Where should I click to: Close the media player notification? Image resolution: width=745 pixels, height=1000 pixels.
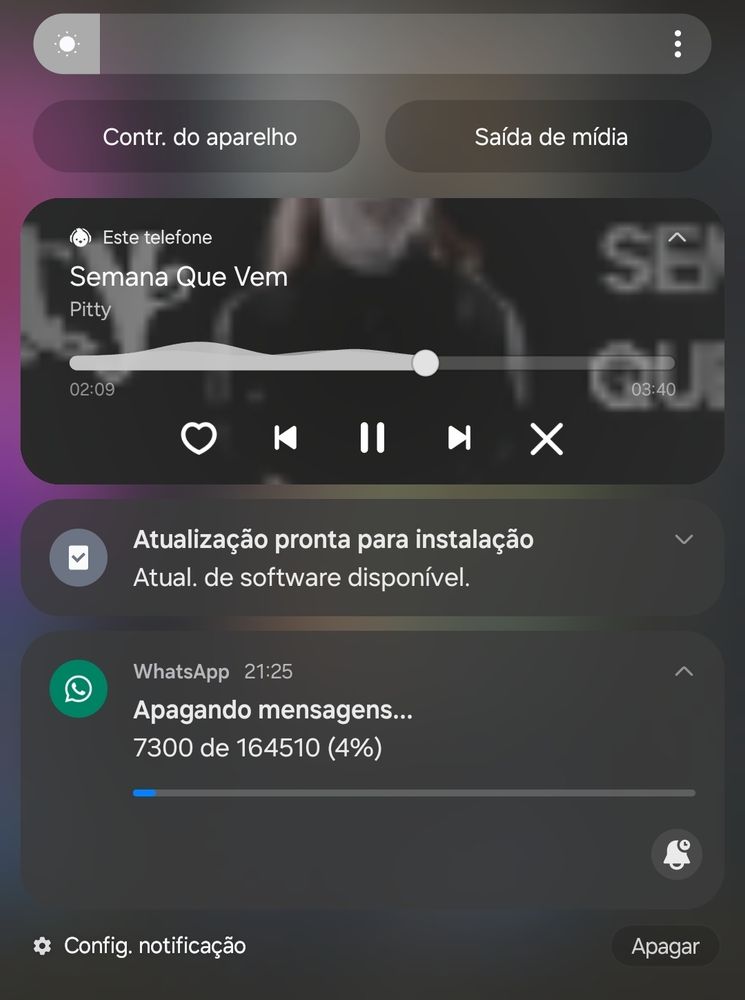click(x=546, y=438)
